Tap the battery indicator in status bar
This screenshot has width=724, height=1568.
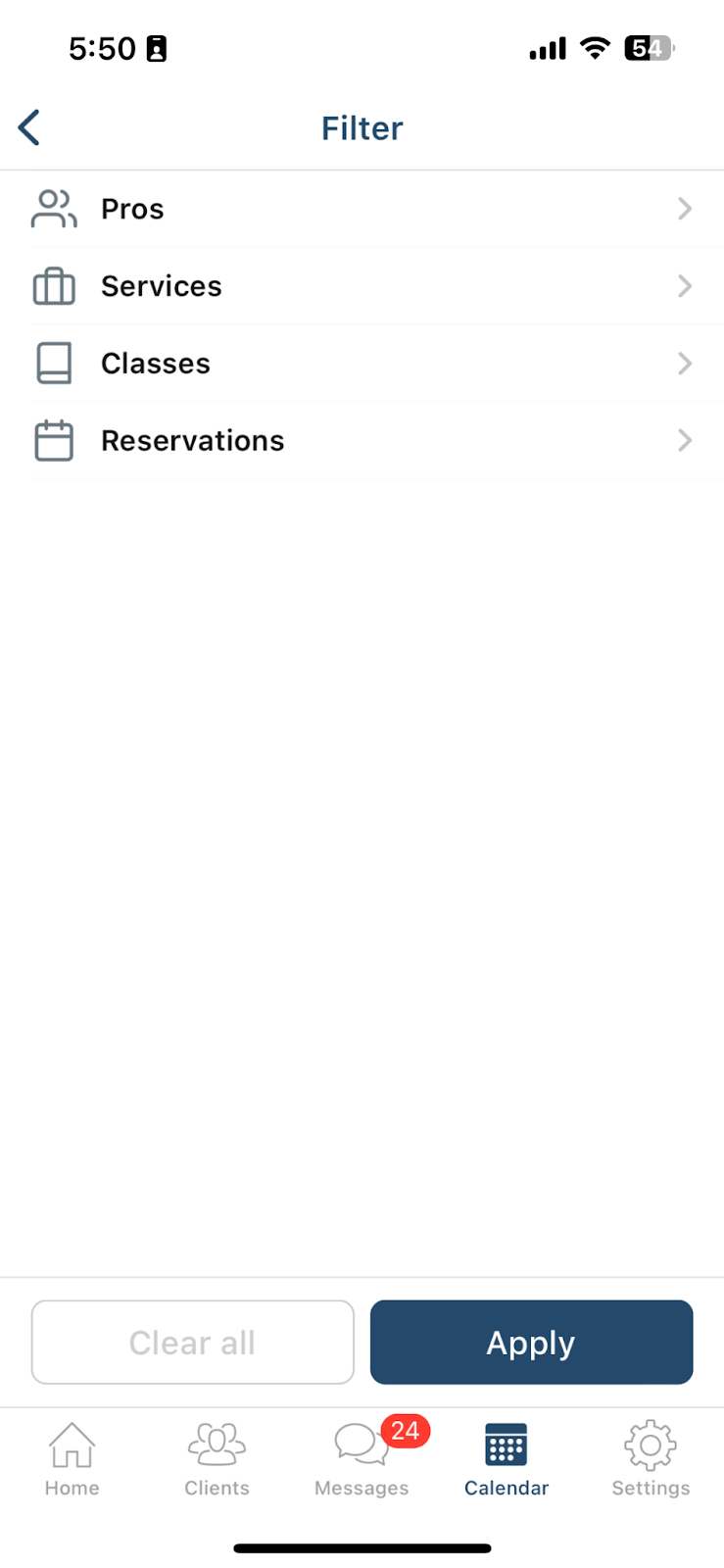[x=648, y=49]
